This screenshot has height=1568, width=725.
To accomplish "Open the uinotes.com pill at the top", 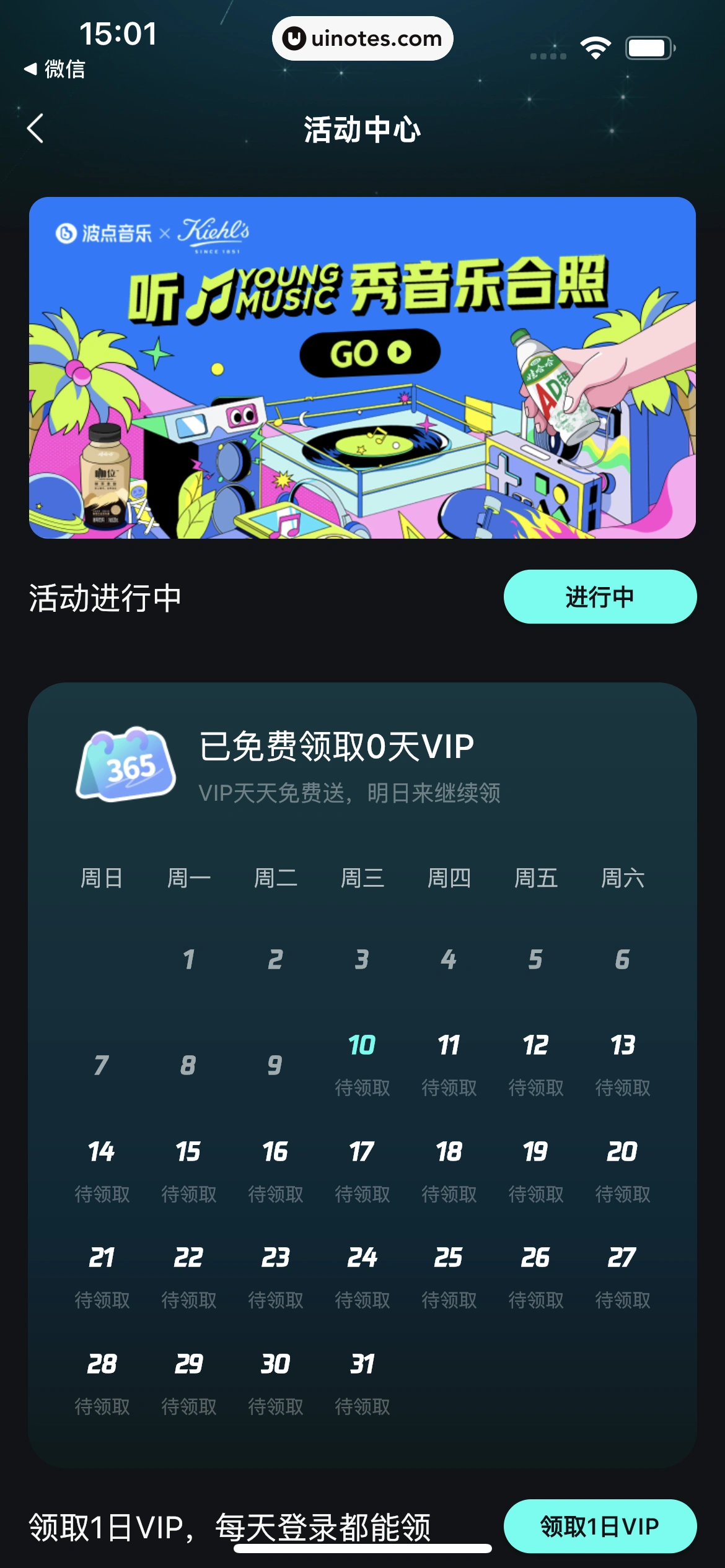I will click(362, 38).
